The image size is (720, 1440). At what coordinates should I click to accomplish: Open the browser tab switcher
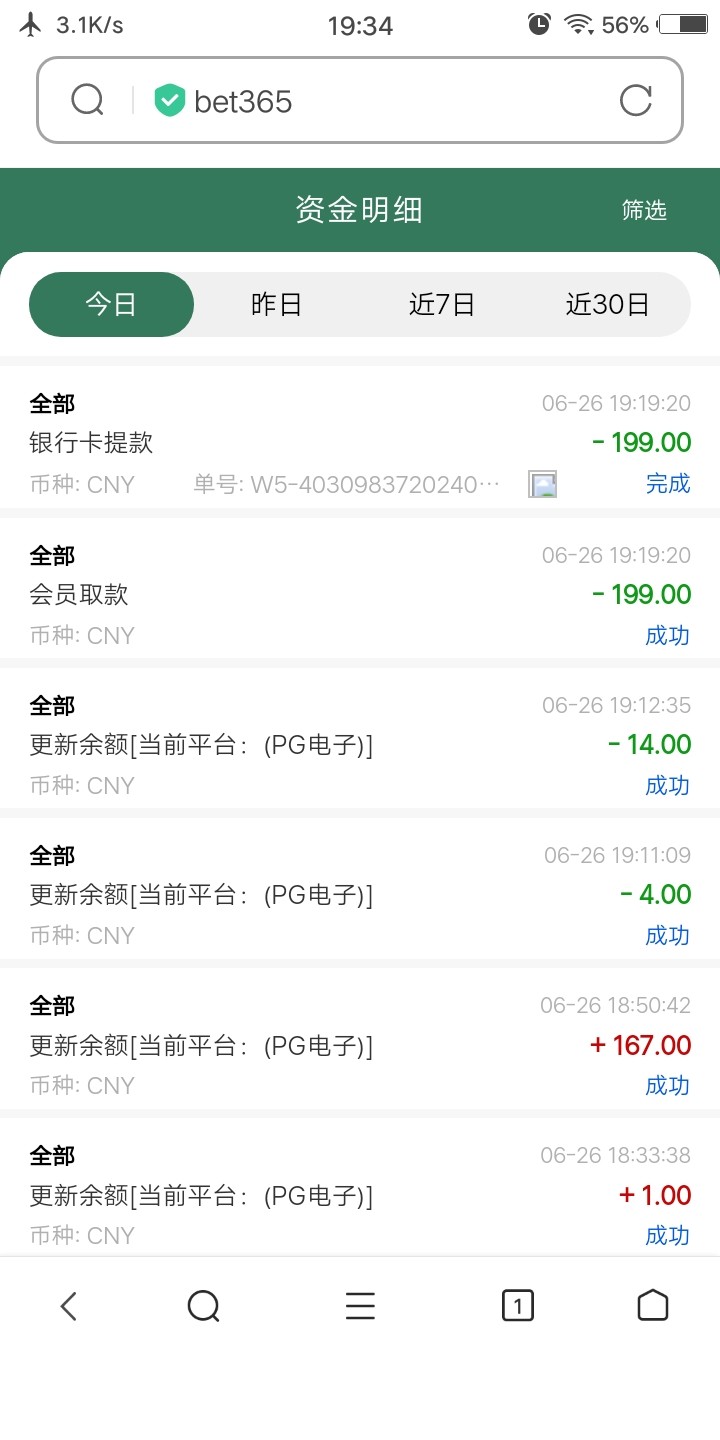pos(517,1306)
